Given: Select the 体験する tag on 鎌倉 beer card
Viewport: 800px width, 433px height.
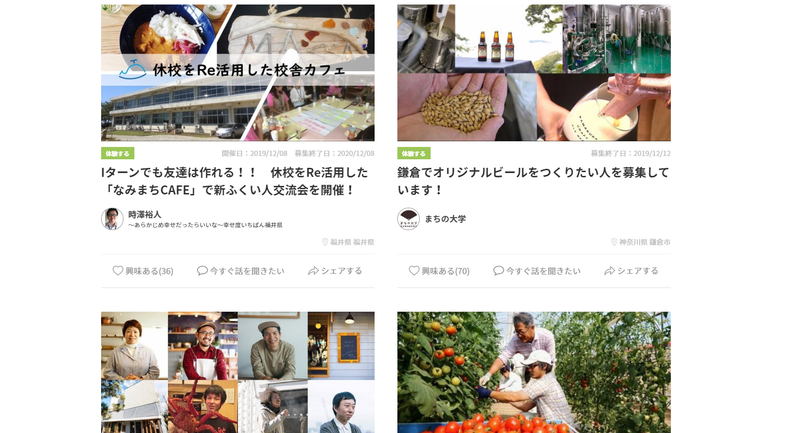Looking at the screenshot, I should 413,153.
